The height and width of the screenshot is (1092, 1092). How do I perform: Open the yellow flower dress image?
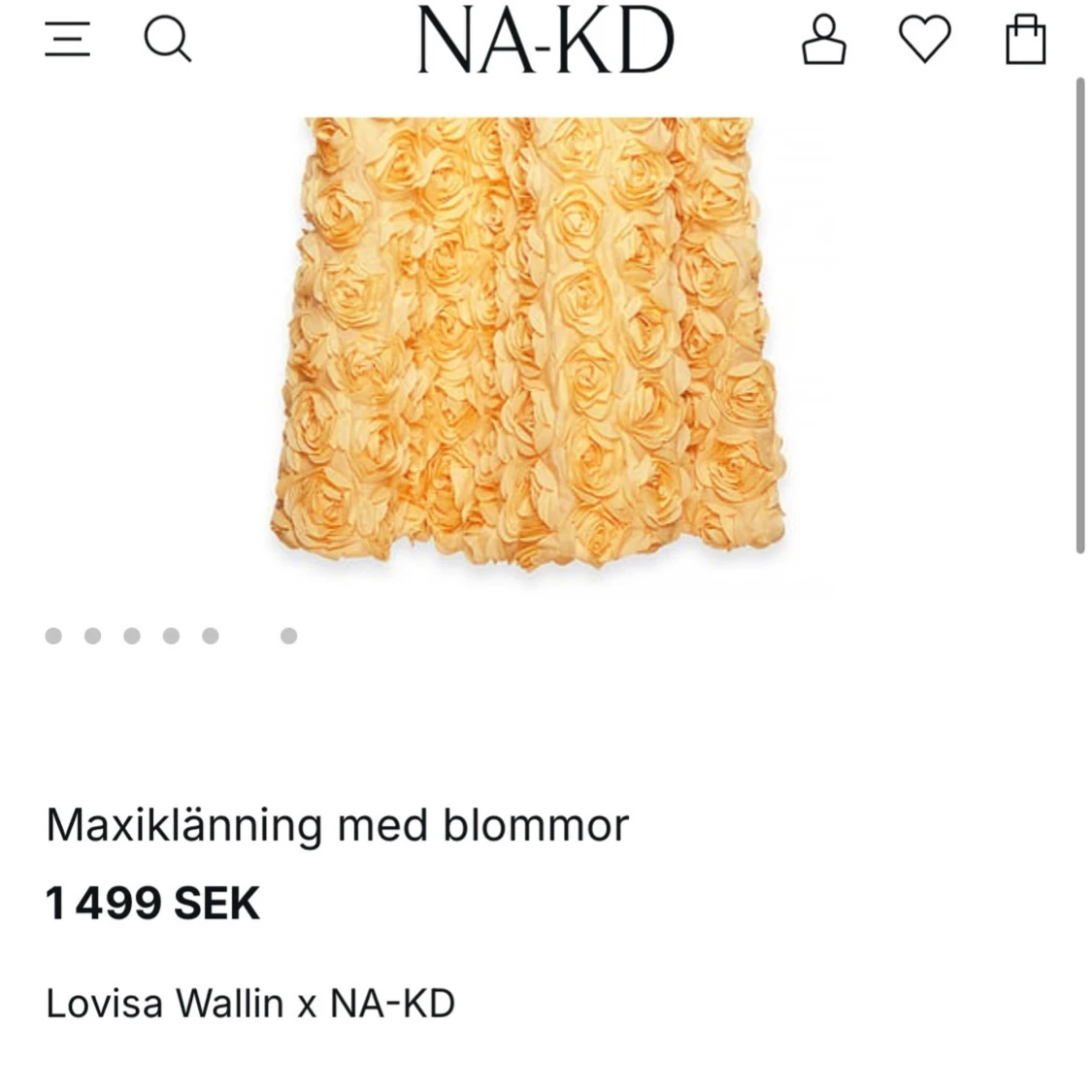529,340
